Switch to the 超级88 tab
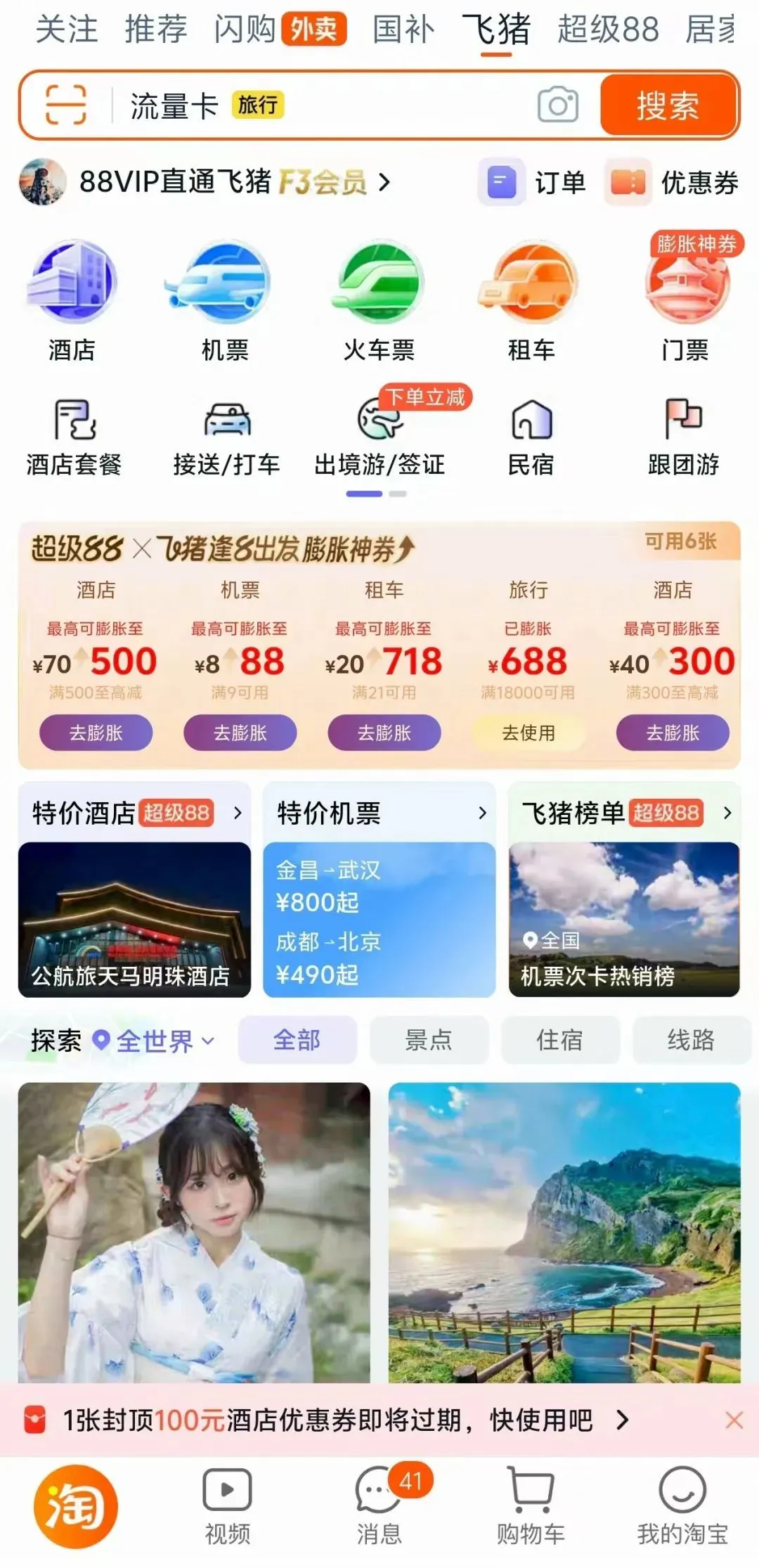759x1568 pixels. [609, 28]
